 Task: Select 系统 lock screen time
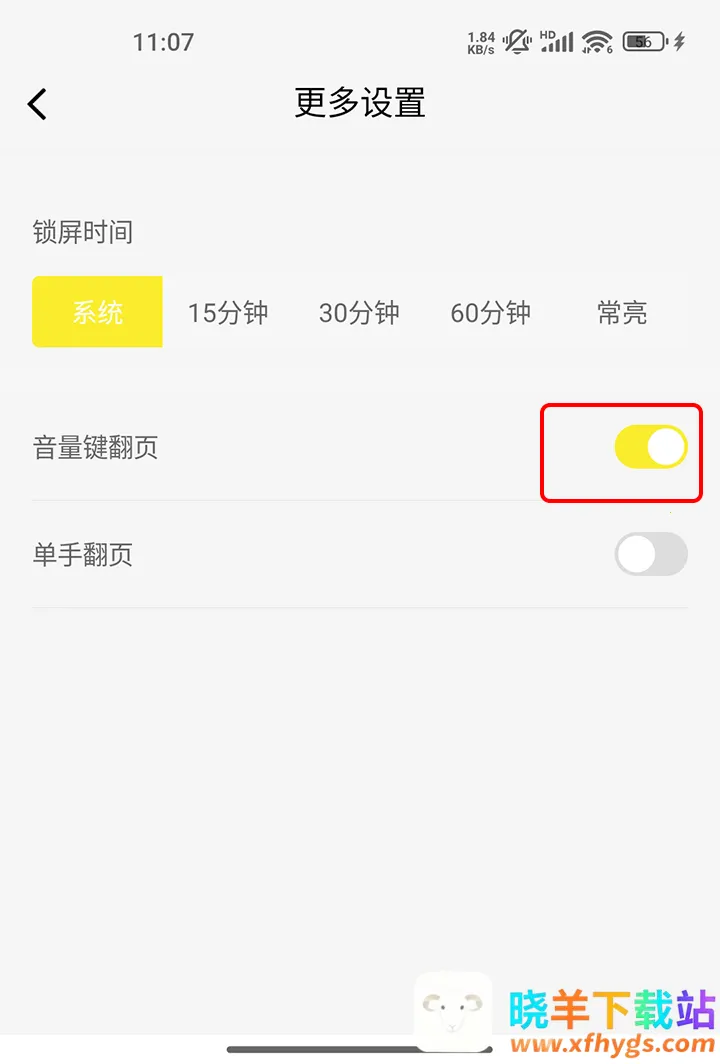tap(97, 312)
